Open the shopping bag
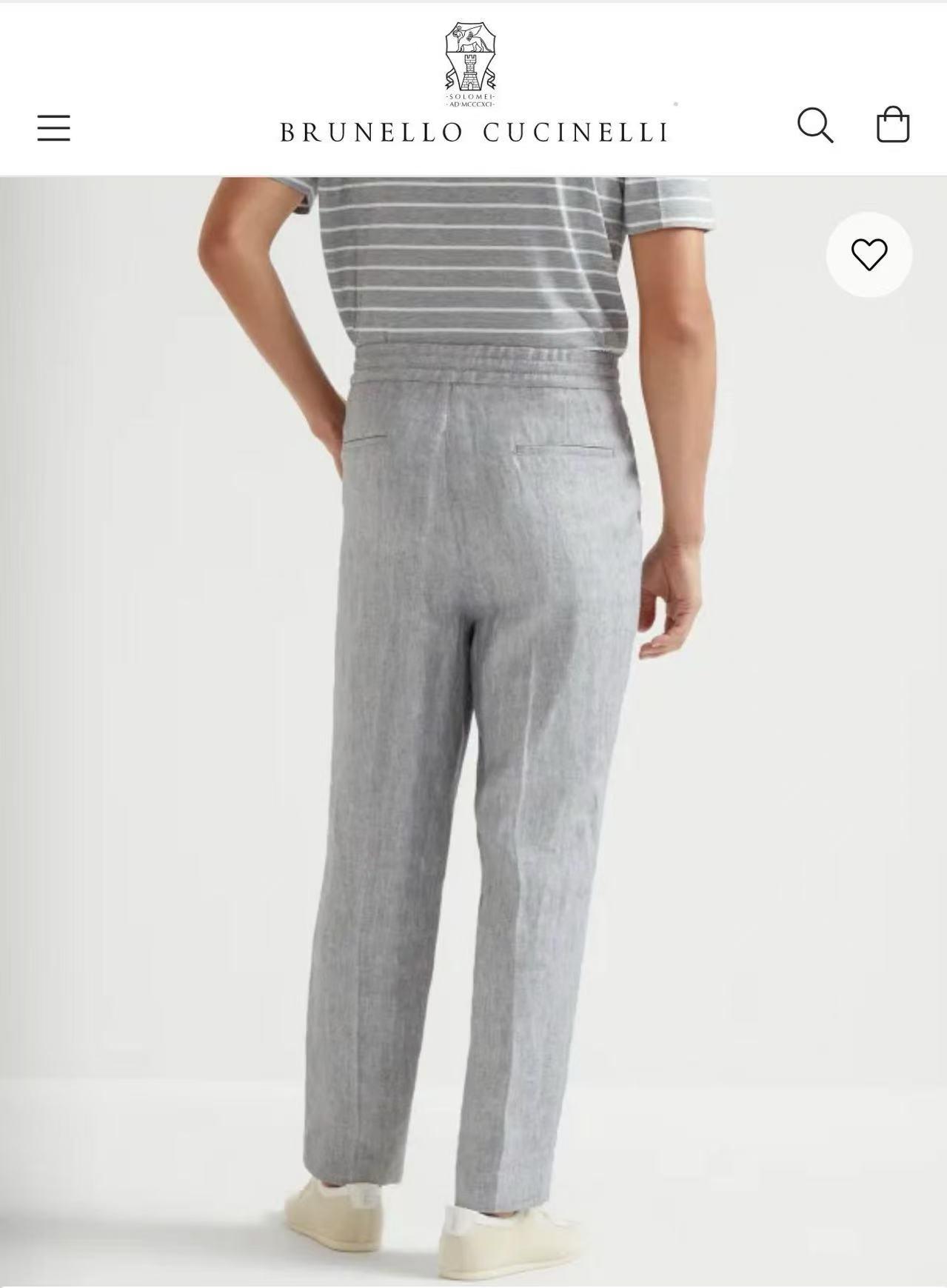This screenshot has height=1288, width=947. point(892,124)
